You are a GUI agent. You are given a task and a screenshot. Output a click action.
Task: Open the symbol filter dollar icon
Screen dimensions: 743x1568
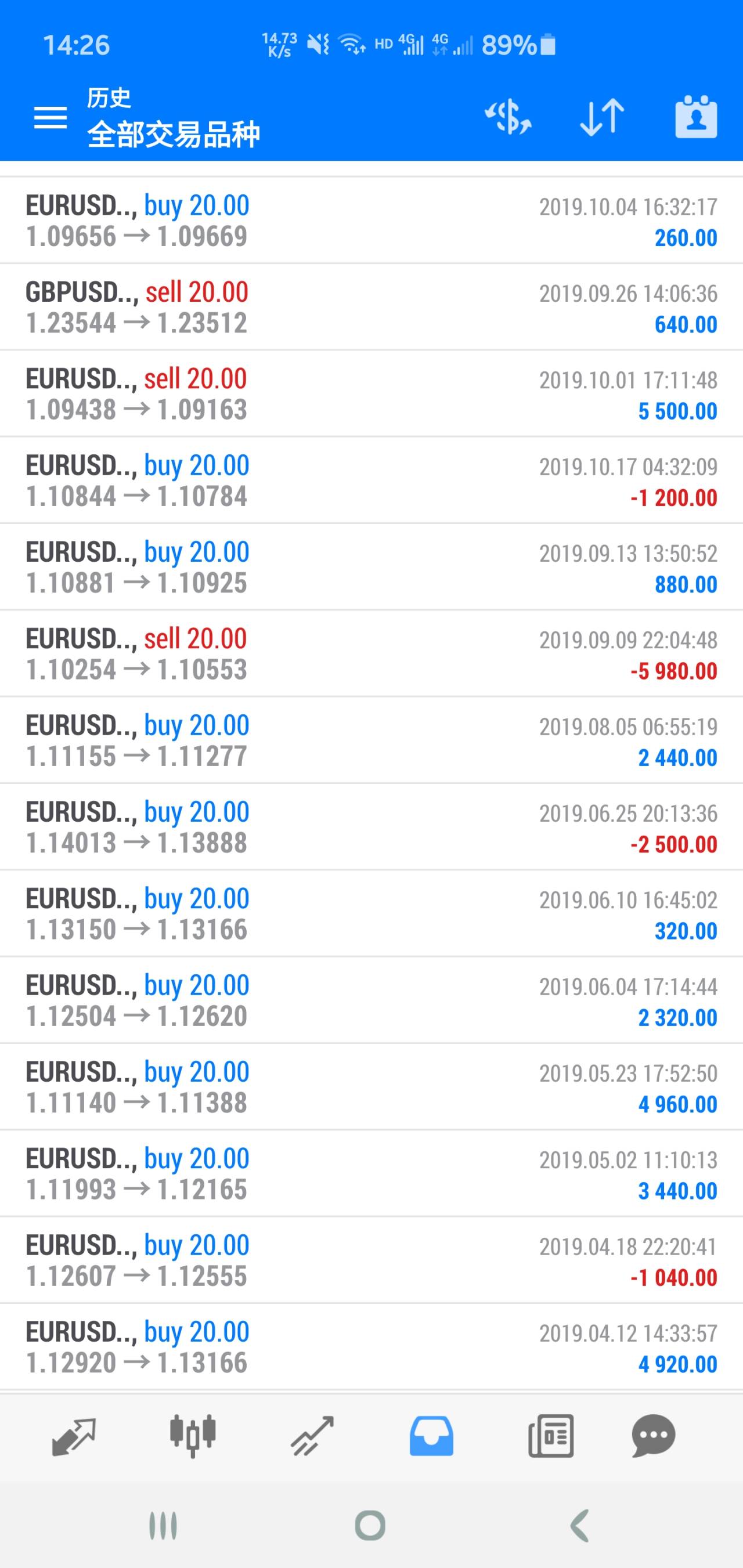(x=508, y=117)
